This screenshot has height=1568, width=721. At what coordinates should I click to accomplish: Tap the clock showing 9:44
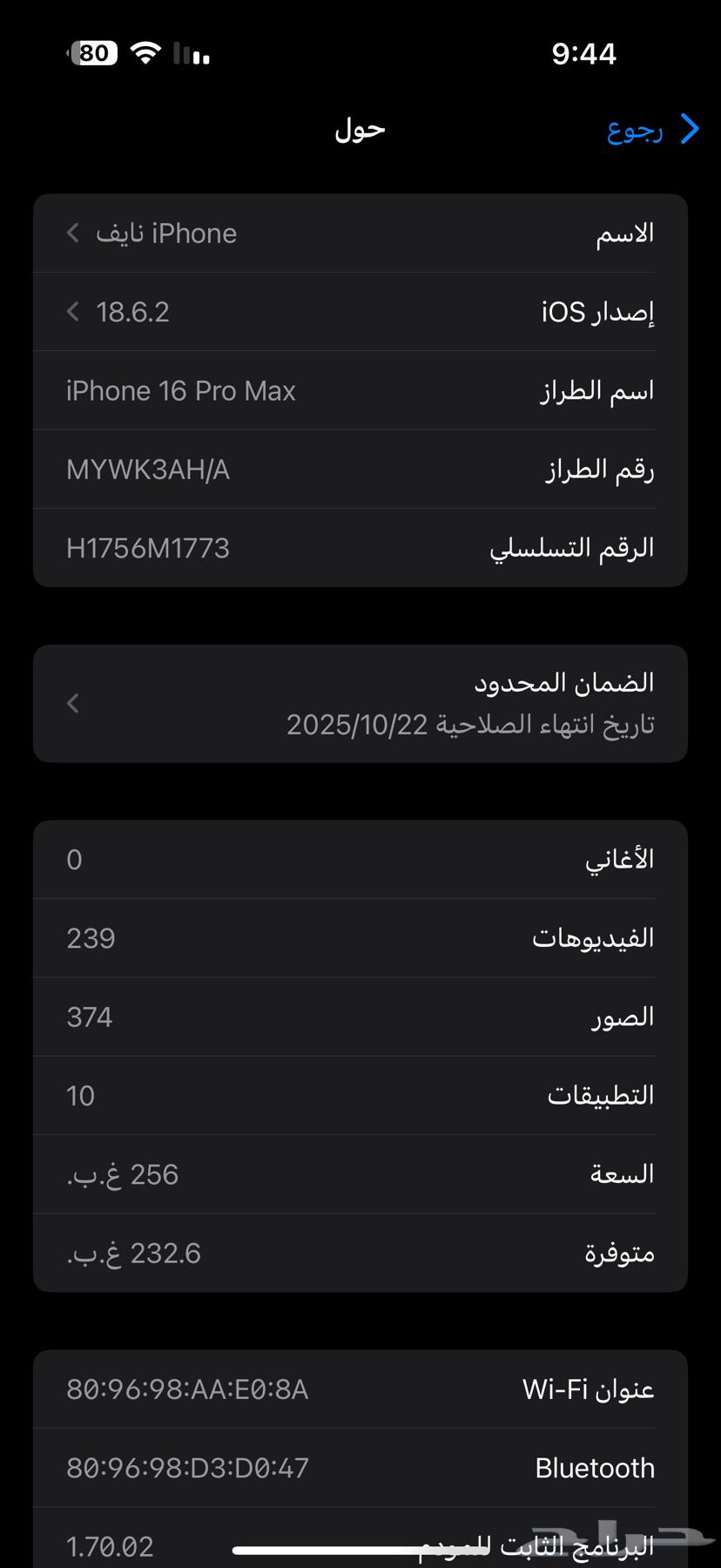click(587, 53)
